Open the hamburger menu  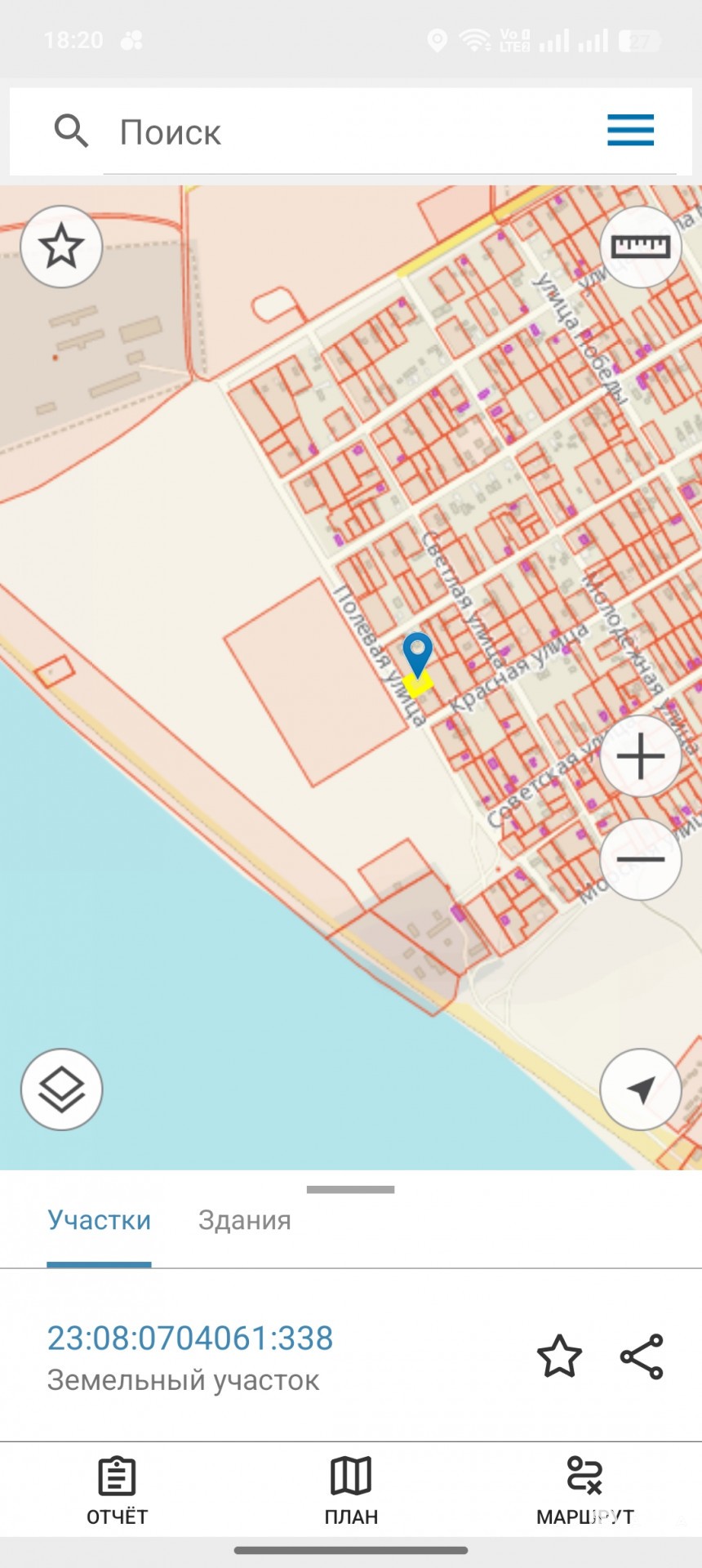630,131
